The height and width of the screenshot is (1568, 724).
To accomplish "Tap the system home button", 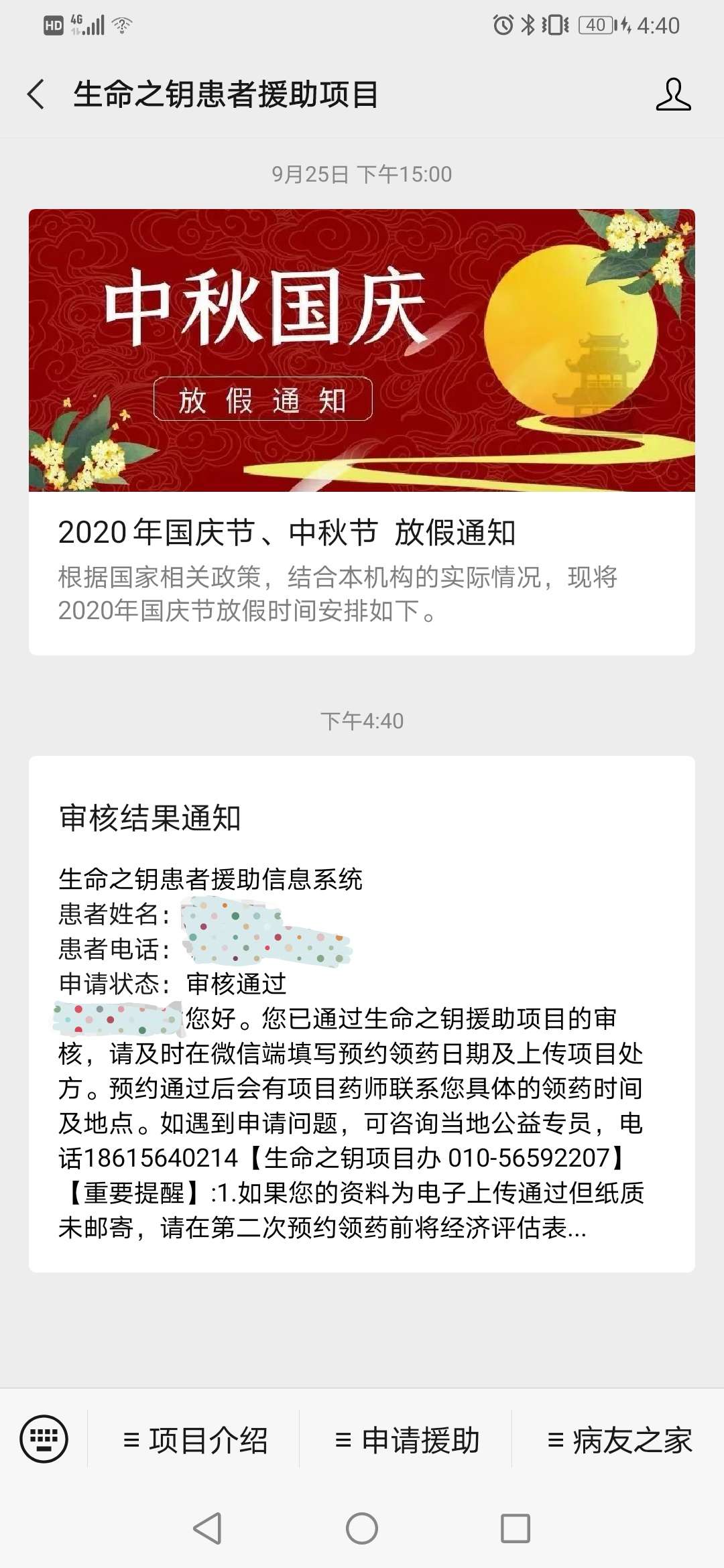I will pyautogui.click(x=361, y=1528).
